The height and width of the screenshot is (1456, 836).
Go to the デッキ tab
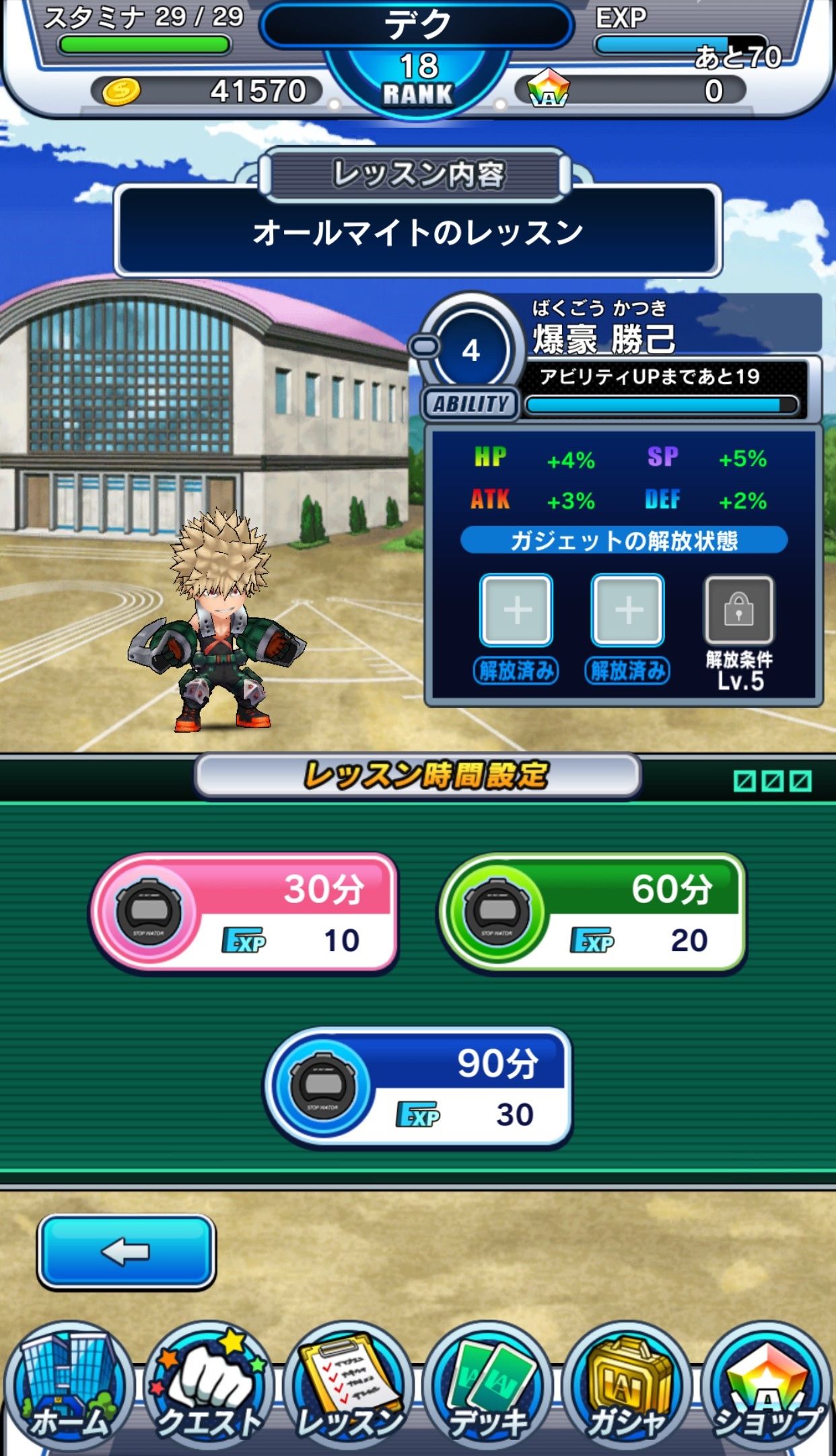[x=488, y=1387]
